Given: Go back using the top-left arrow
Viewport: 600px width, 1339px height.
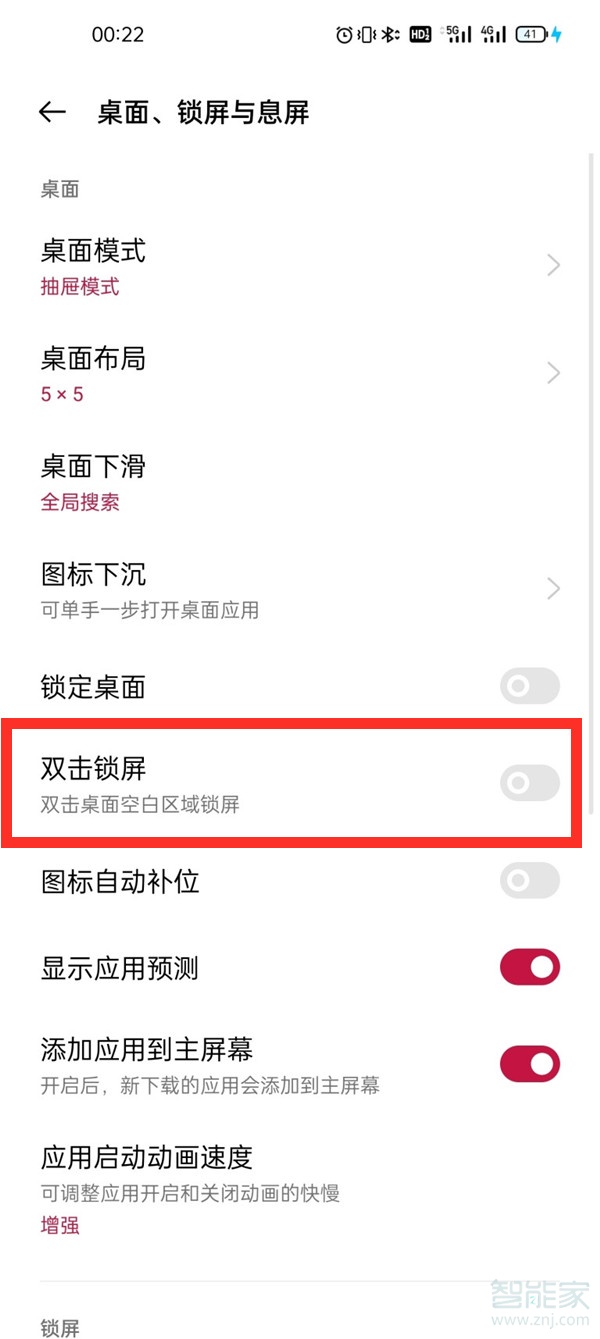Looking at the screenshot, I should [52, 113].
